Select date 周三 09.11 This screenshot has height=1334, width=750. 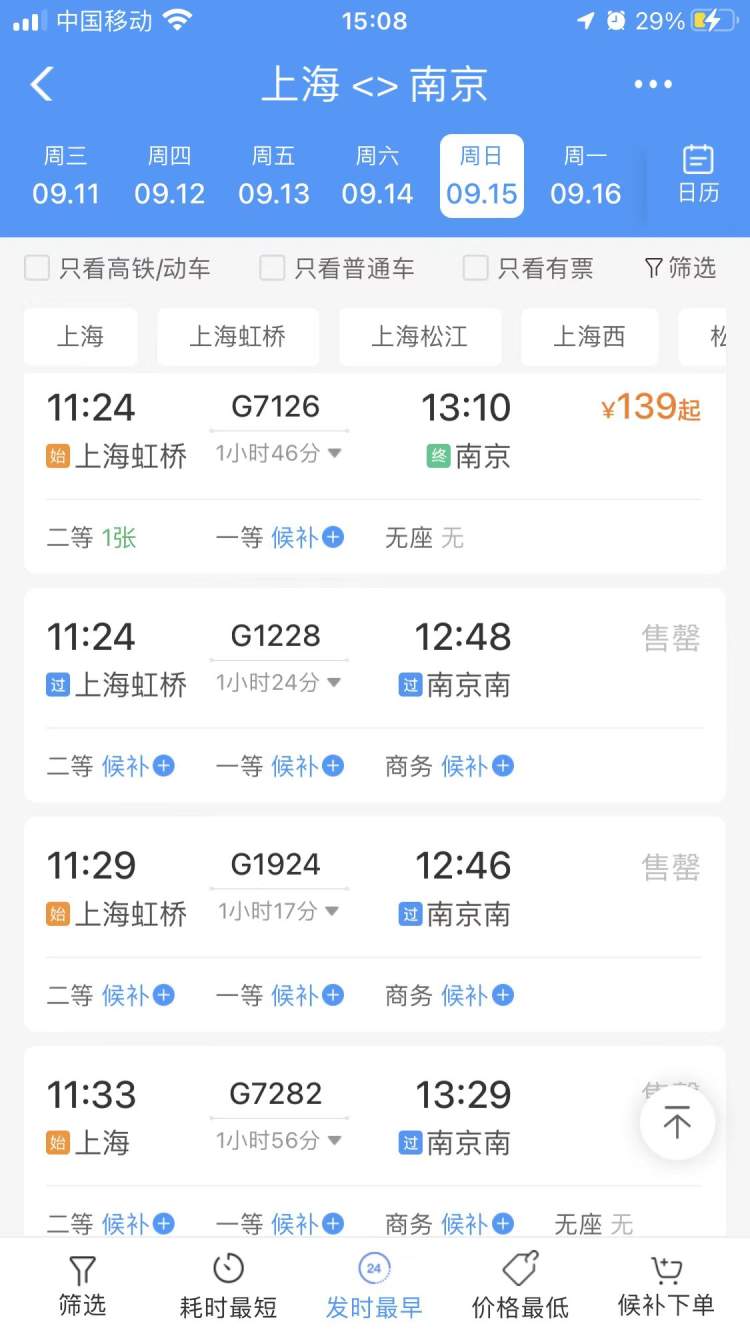(x=66, y=176)
